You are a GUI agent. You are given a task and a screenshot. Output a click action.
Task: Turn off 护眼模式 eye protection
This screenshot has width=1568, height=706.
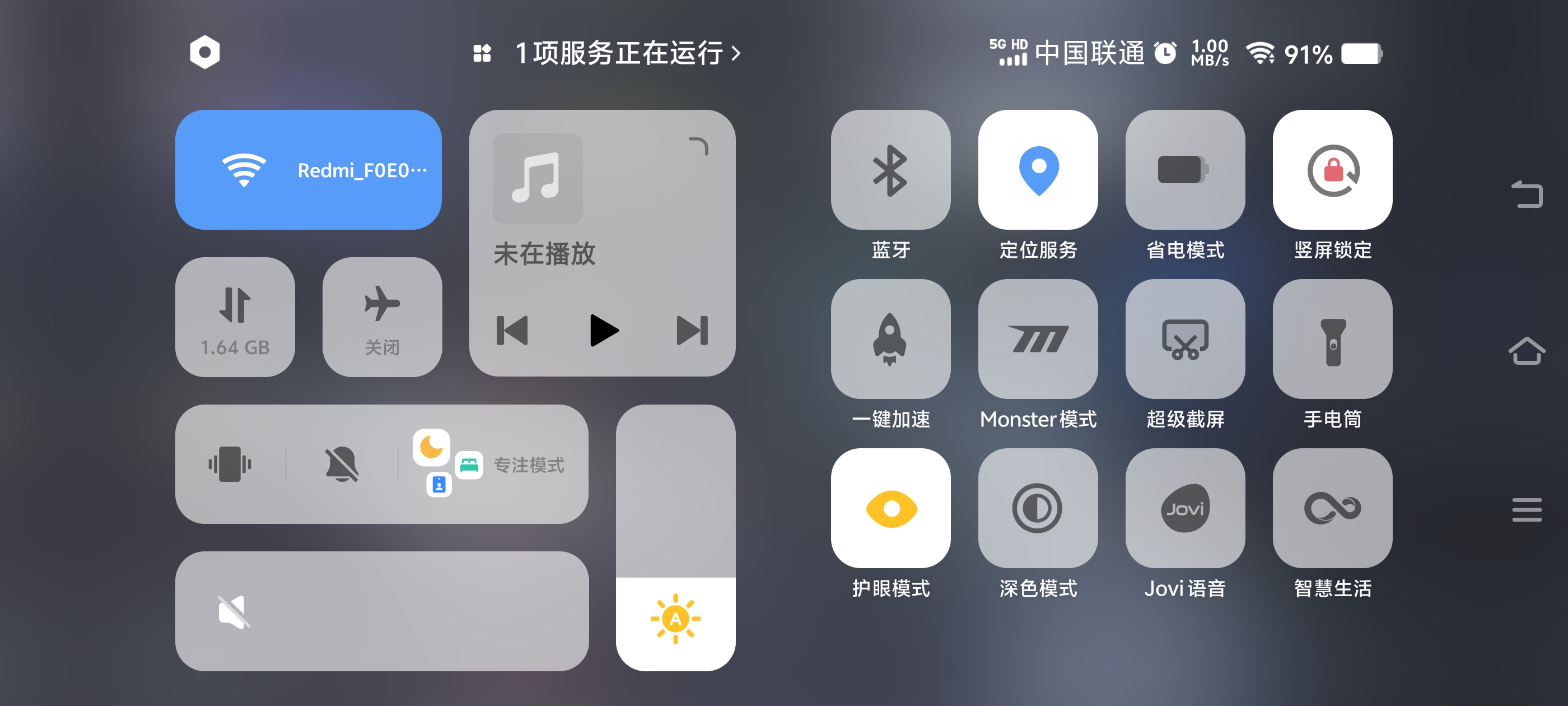pyautogui.click(x=890, y=509)
